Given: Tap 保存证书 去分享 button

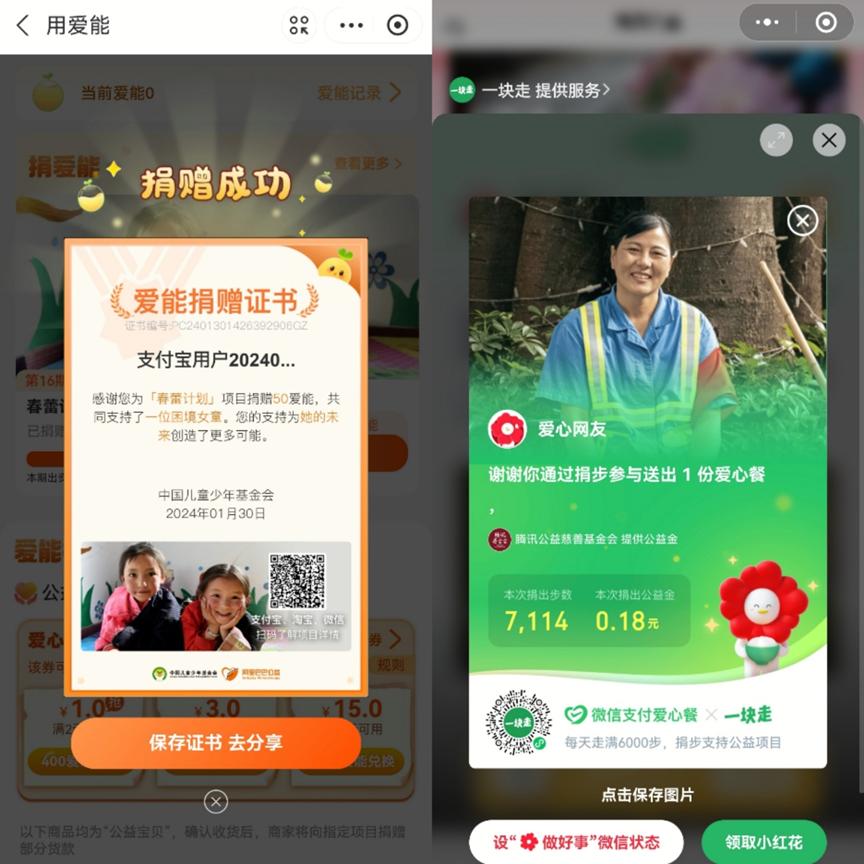Looking at the screenshot, I should (215, 743).
